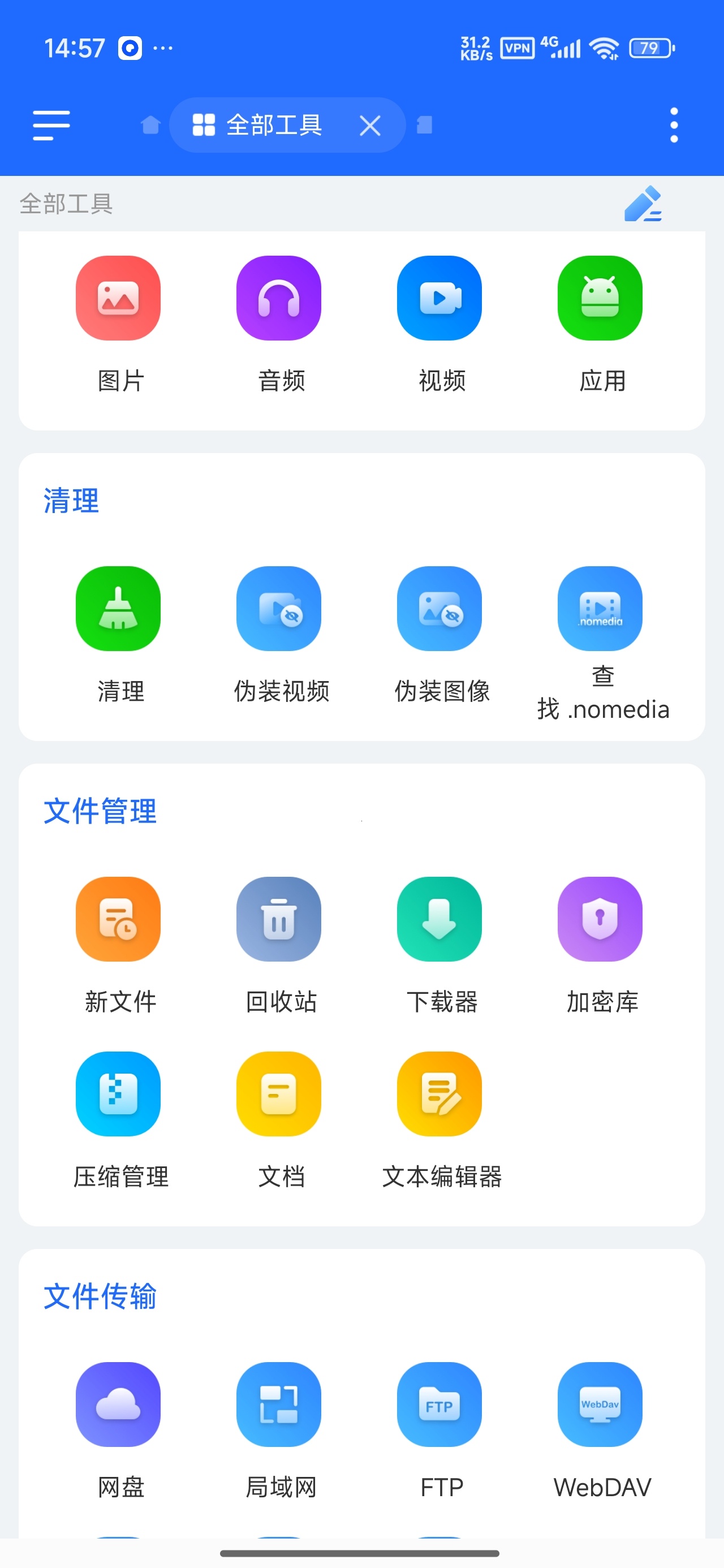The image size is (724, 1568).
Task: Close the 全部工具 tab
Action: click(x=369, y=126)
